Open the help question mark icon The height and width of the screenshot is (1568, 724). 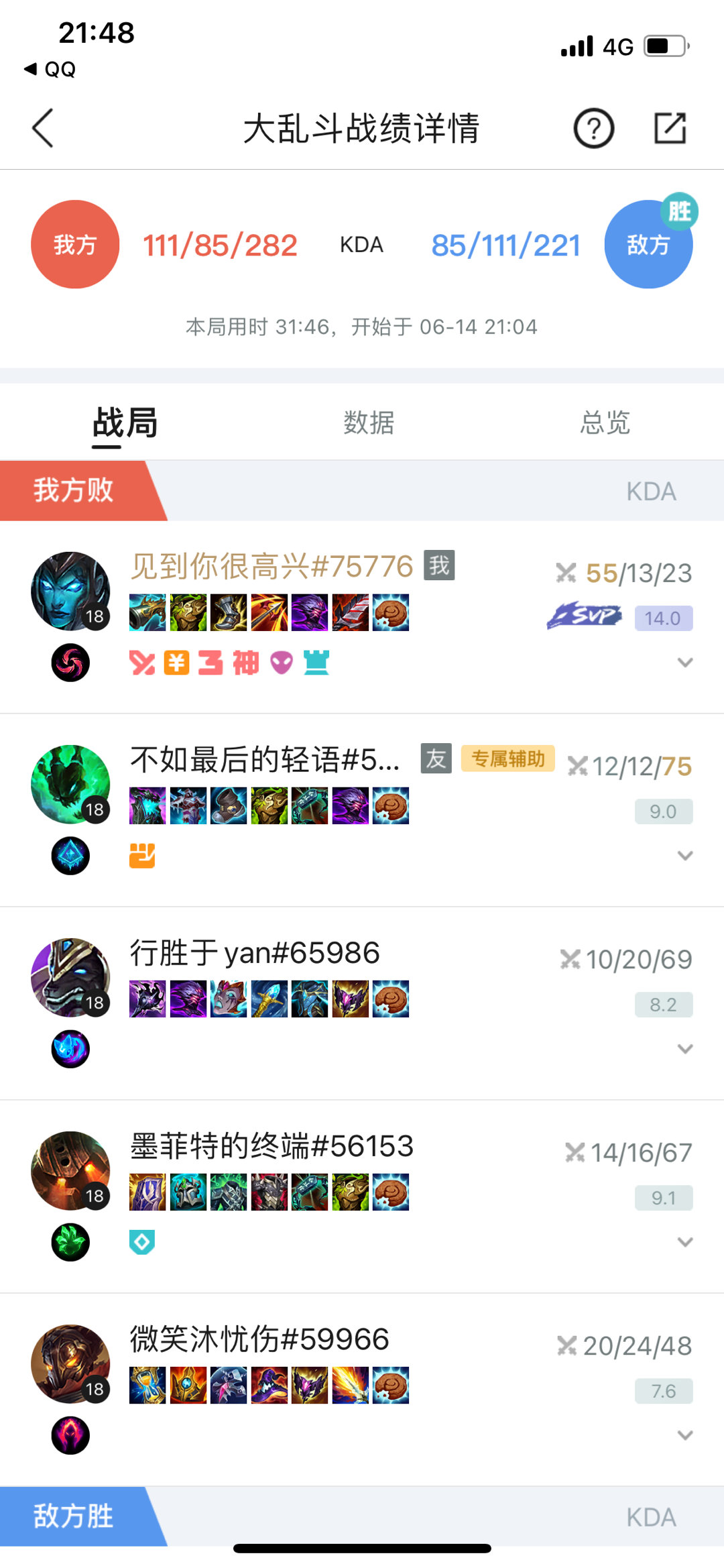(593, 128)
